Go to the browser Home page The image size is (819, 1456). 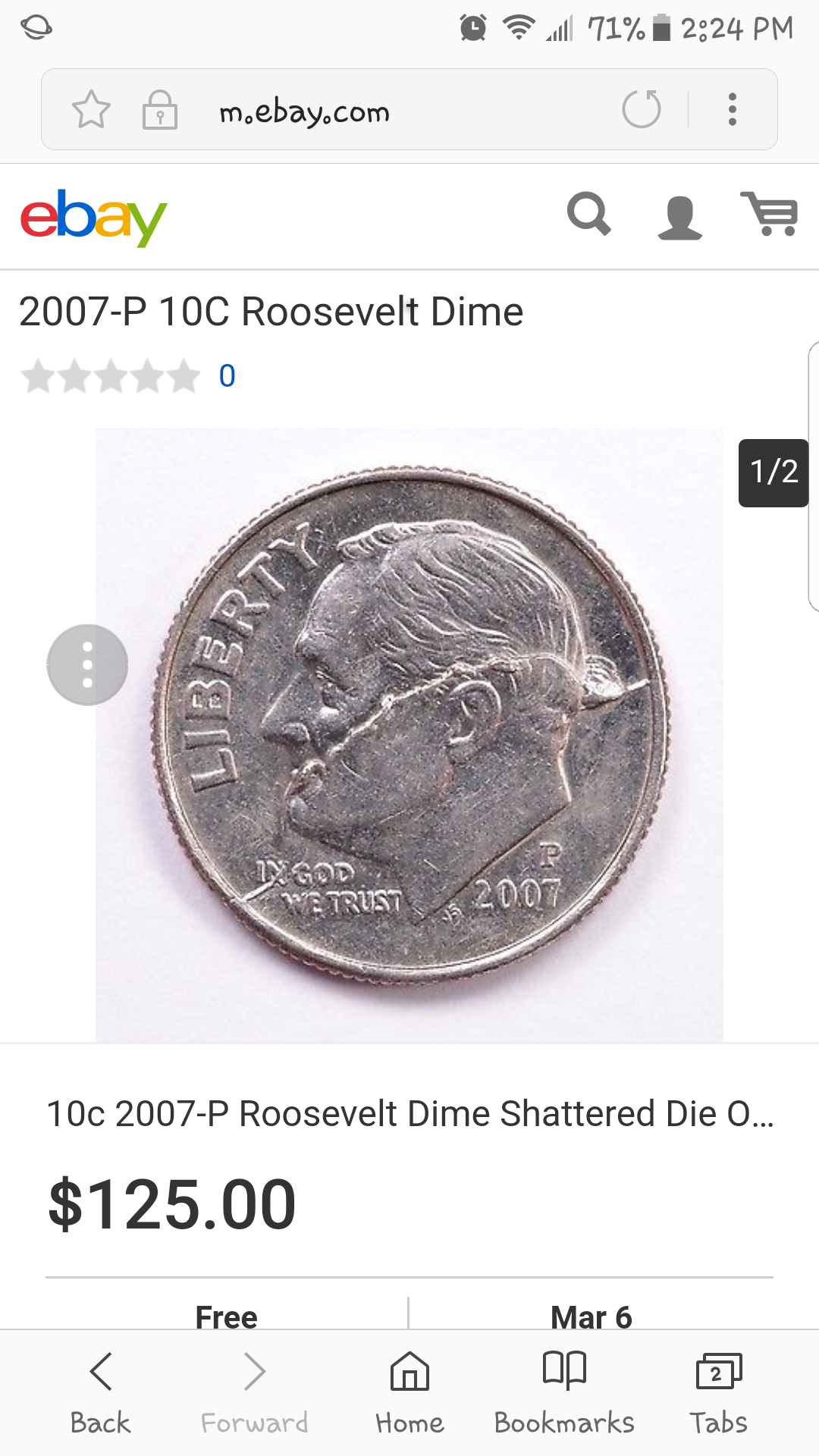409,1392
